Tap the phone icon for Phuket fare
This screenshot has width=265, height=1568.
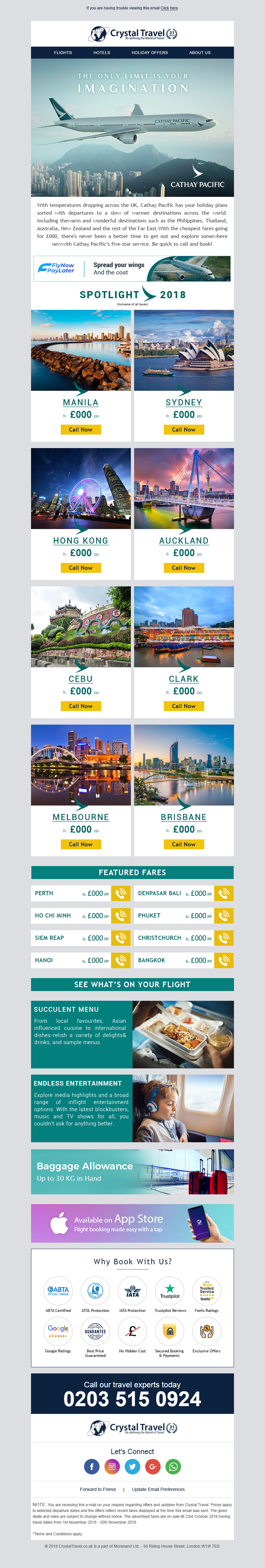(224, 916)
